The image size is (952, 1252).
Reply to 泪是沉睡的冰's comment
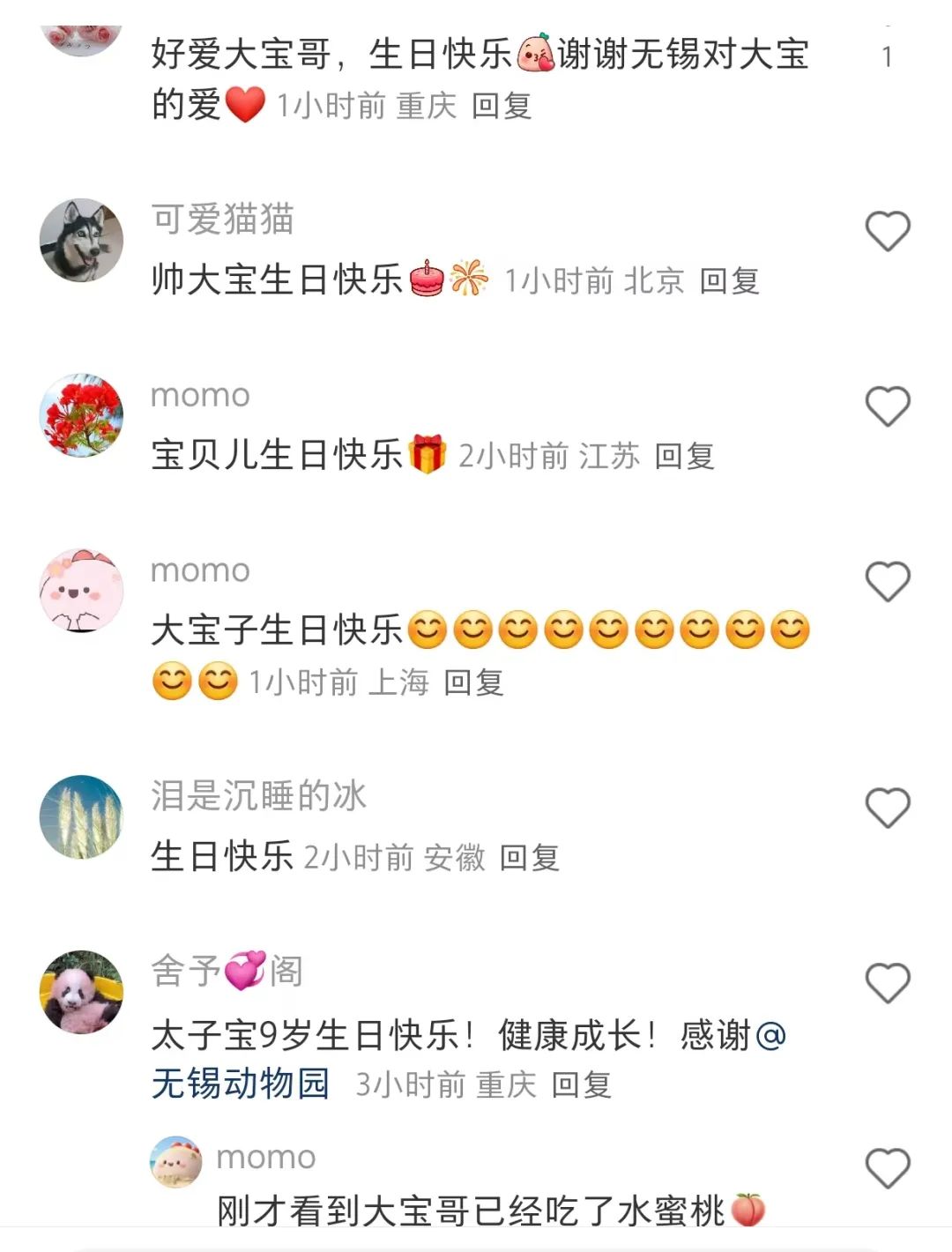click(x=529, y=857)
